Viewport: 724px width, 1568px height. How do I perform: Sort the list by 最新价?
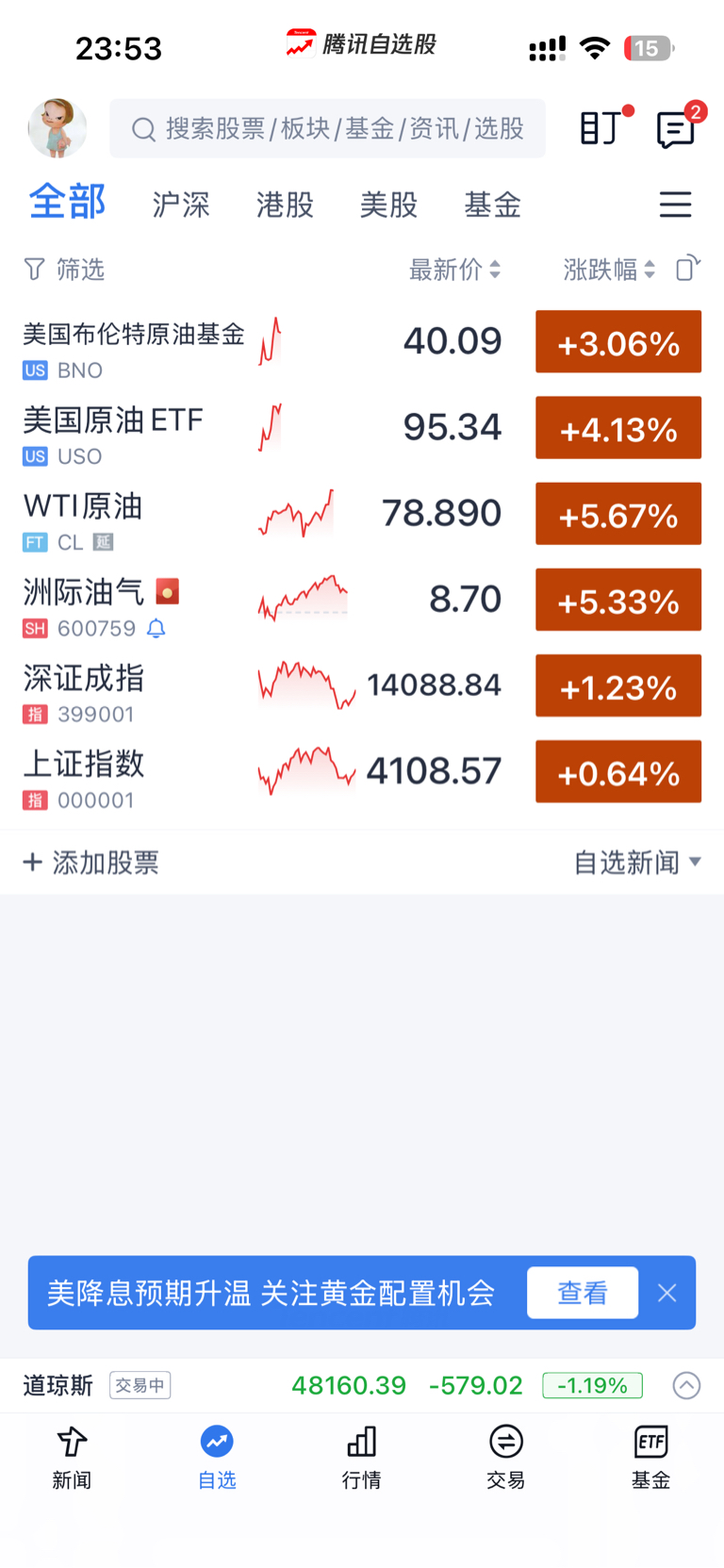(454, 270)
